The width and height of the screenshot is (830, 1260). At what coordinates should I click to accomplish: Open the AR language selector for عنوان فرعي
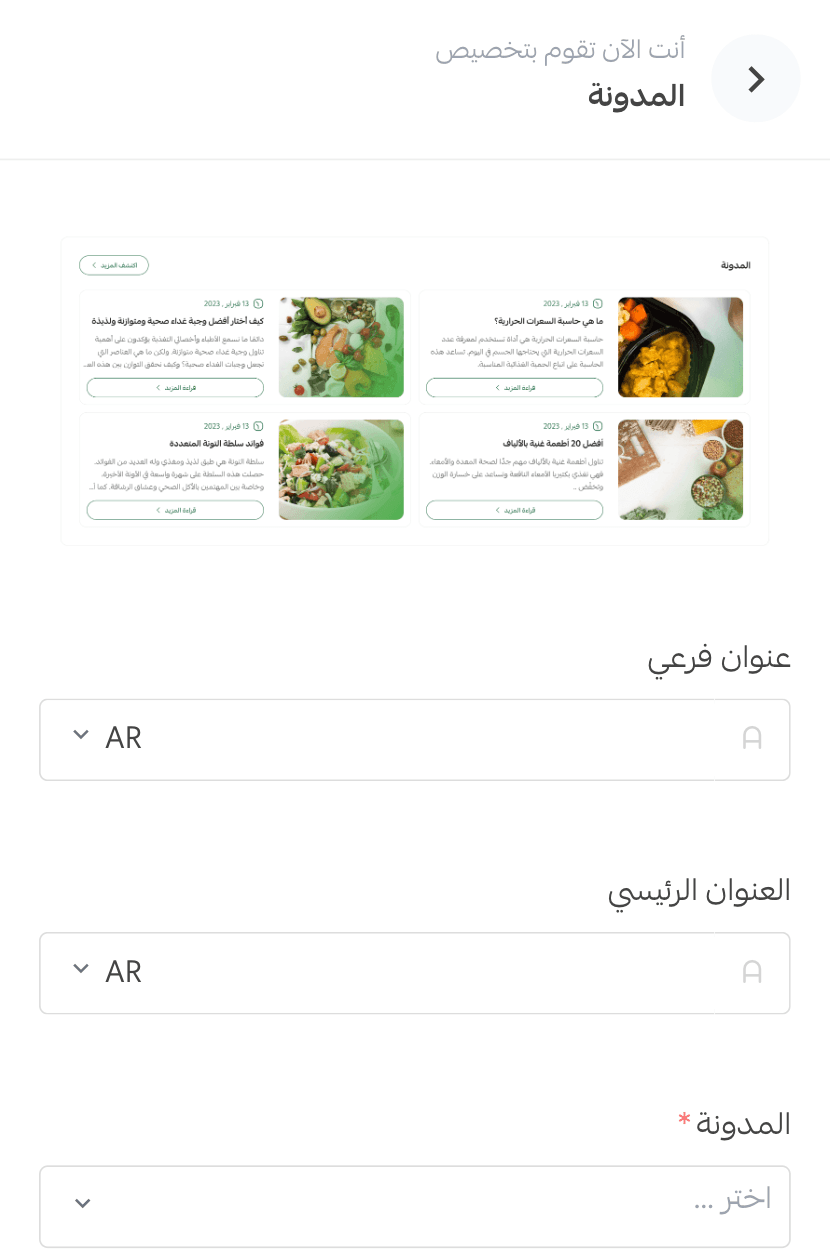coord(107,738)
